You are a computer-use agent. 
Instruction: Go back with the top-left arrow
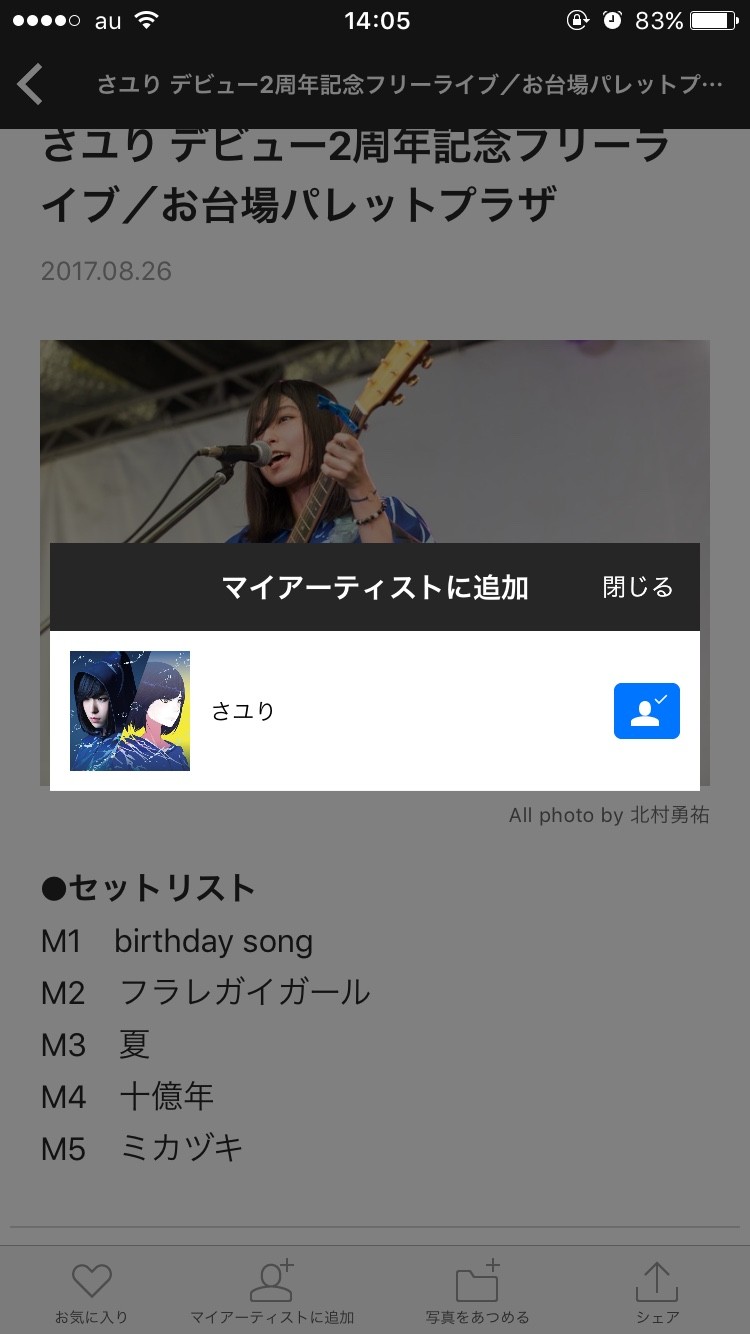[x=31, y=85]
